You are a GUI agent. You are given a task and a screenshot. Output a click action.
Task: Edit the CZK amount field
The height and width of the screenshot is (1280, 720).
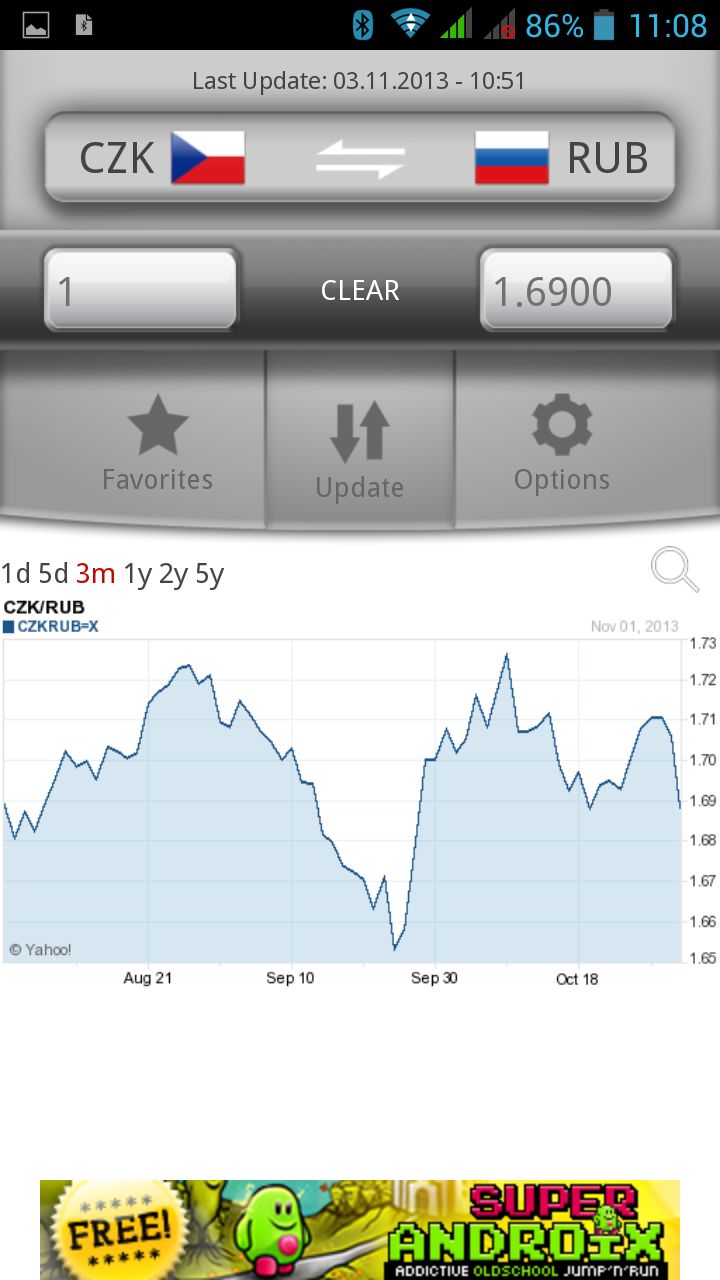tap(141, 291)
